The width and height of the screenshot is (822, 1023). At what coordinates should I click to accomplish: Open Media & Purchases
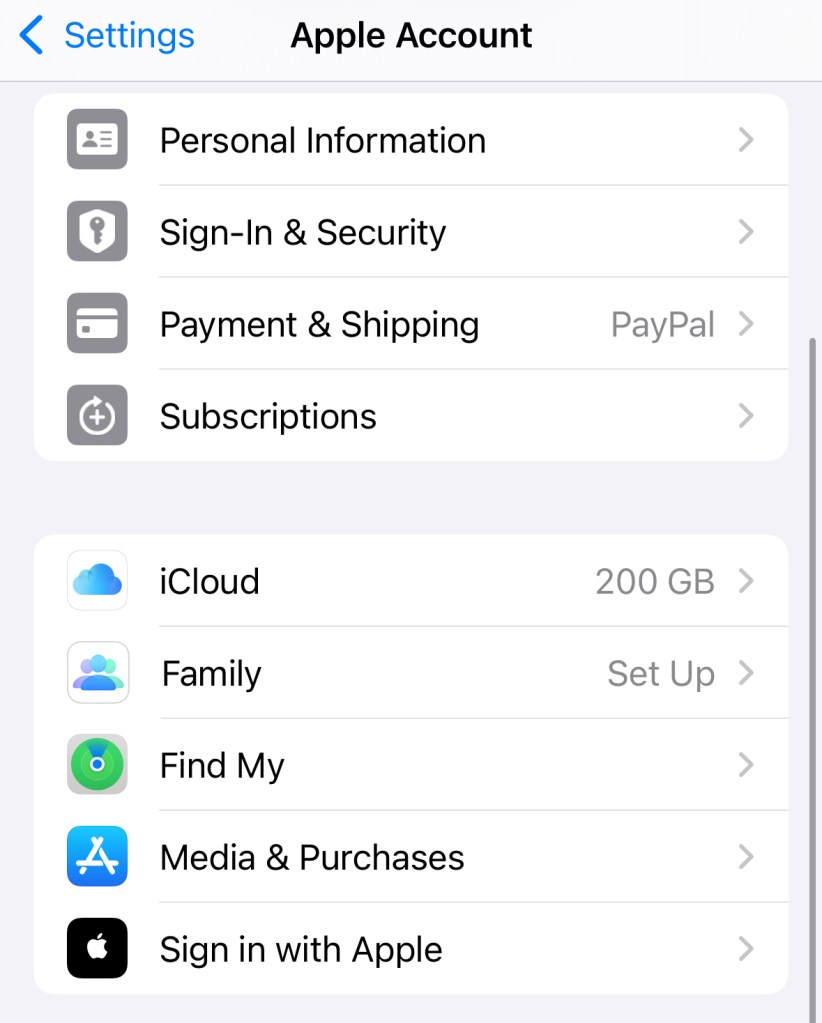click(410, 857)
